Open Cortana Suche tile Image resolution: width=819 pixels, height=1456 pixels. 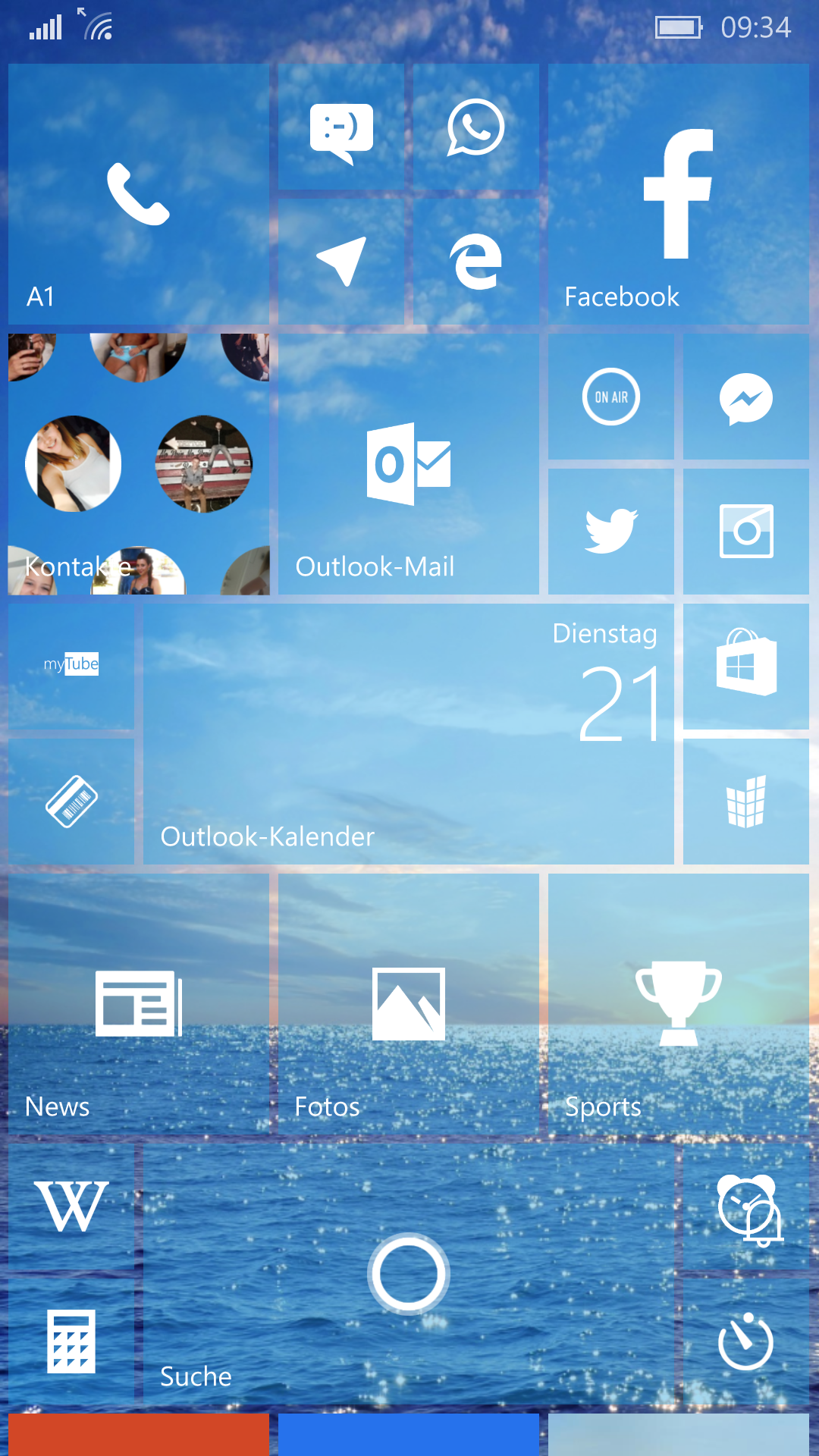click(409, 1274)
